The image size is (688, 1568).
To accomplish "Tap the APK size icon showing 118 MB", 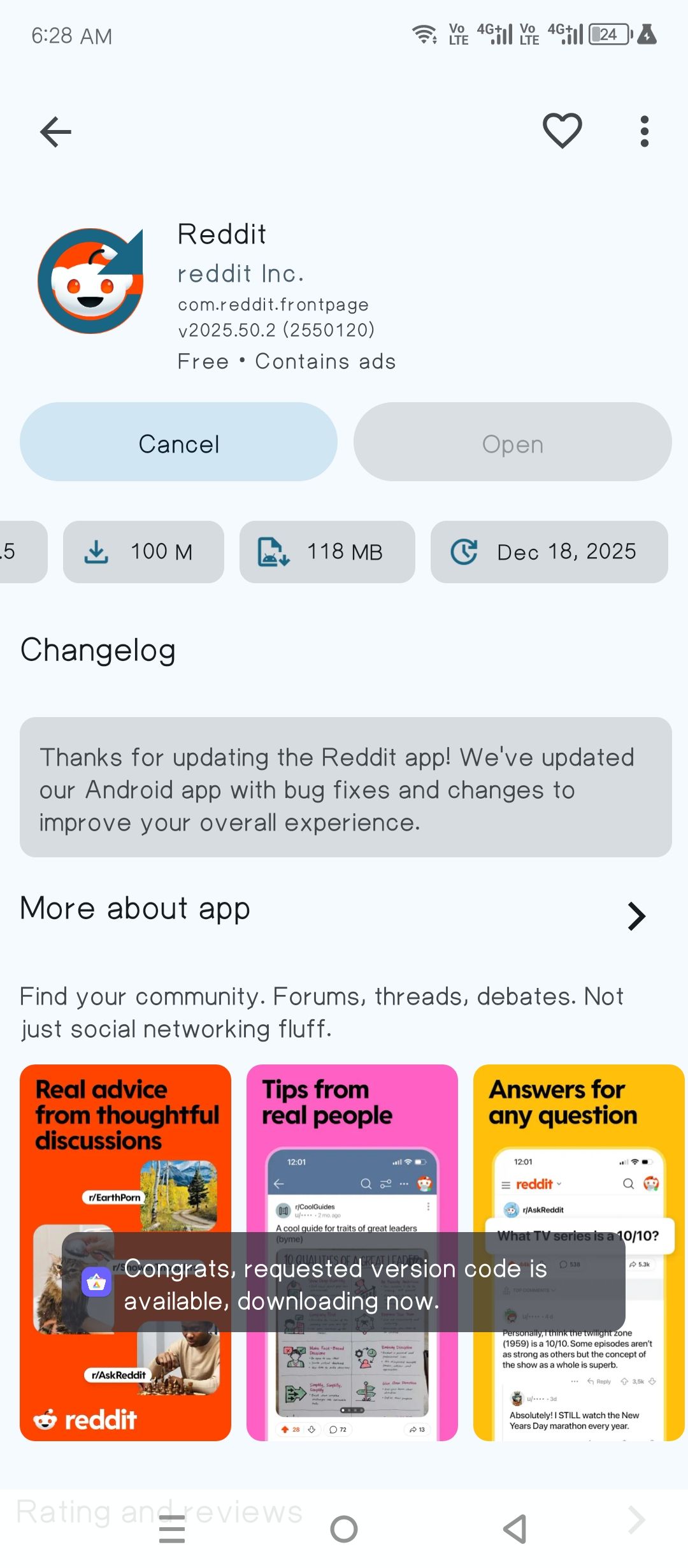I will coord(272,552).
